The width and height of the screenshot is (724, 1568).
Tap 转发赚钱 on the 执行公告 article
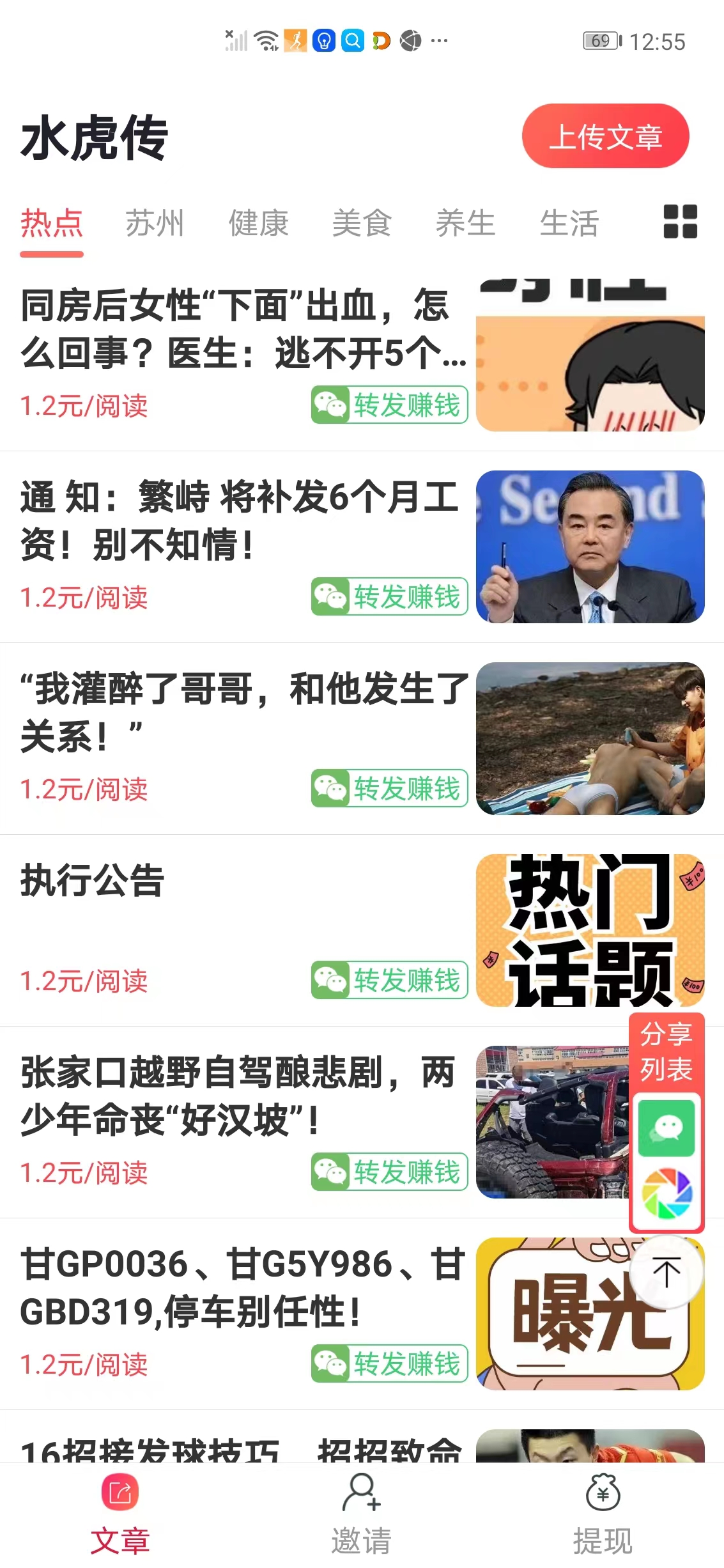point(388,979)
